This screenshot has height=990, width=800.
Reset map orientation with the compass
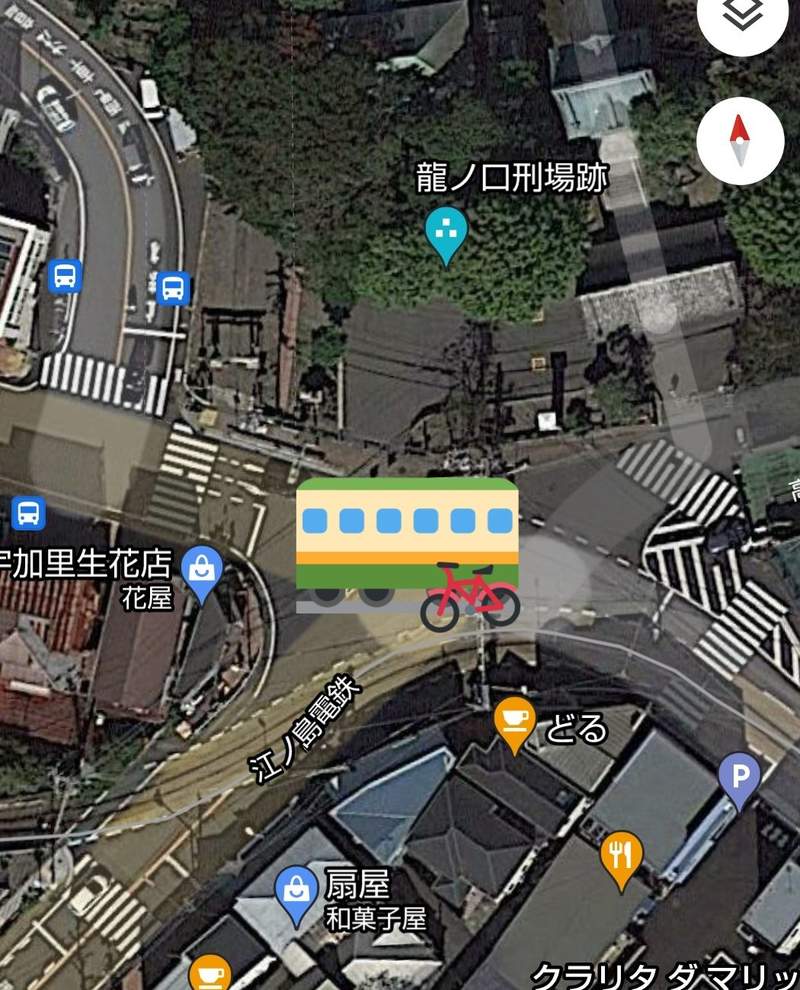coord(740,141)
